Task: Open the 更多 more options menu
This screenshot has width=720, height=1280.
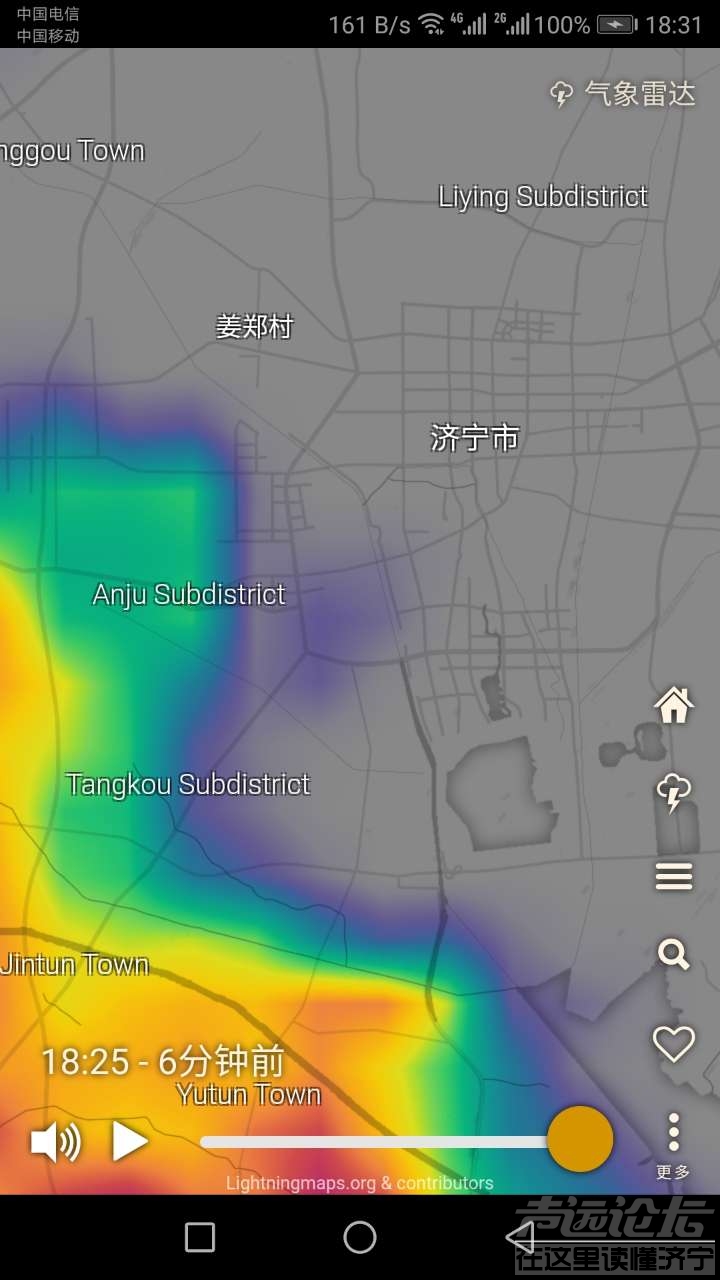Action: 674,1144
